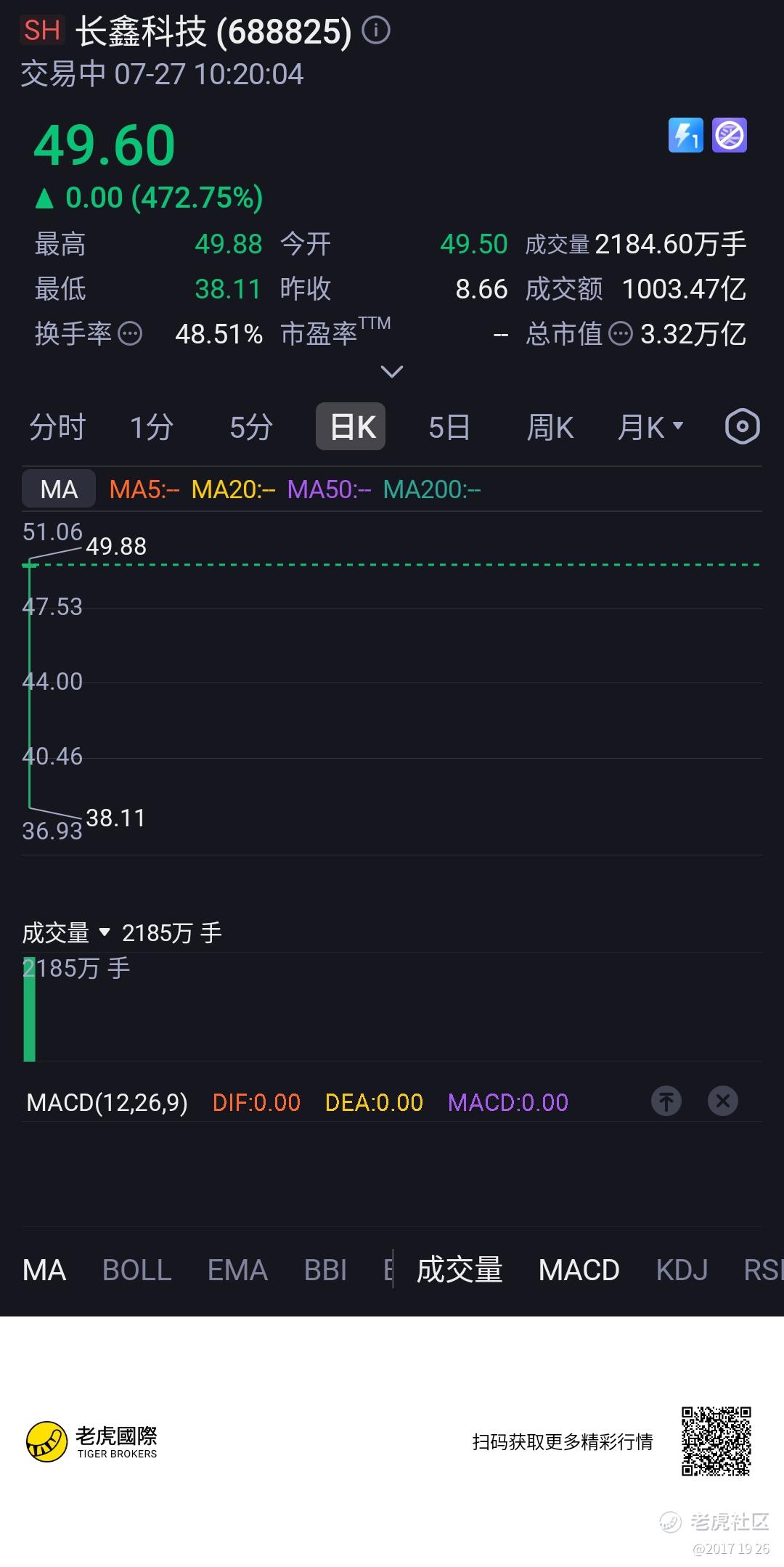Image resolution: width=784 pixels, height=1567 pixels.
Task: Tap the MA indicator button above chart
Action: point(59,489)
